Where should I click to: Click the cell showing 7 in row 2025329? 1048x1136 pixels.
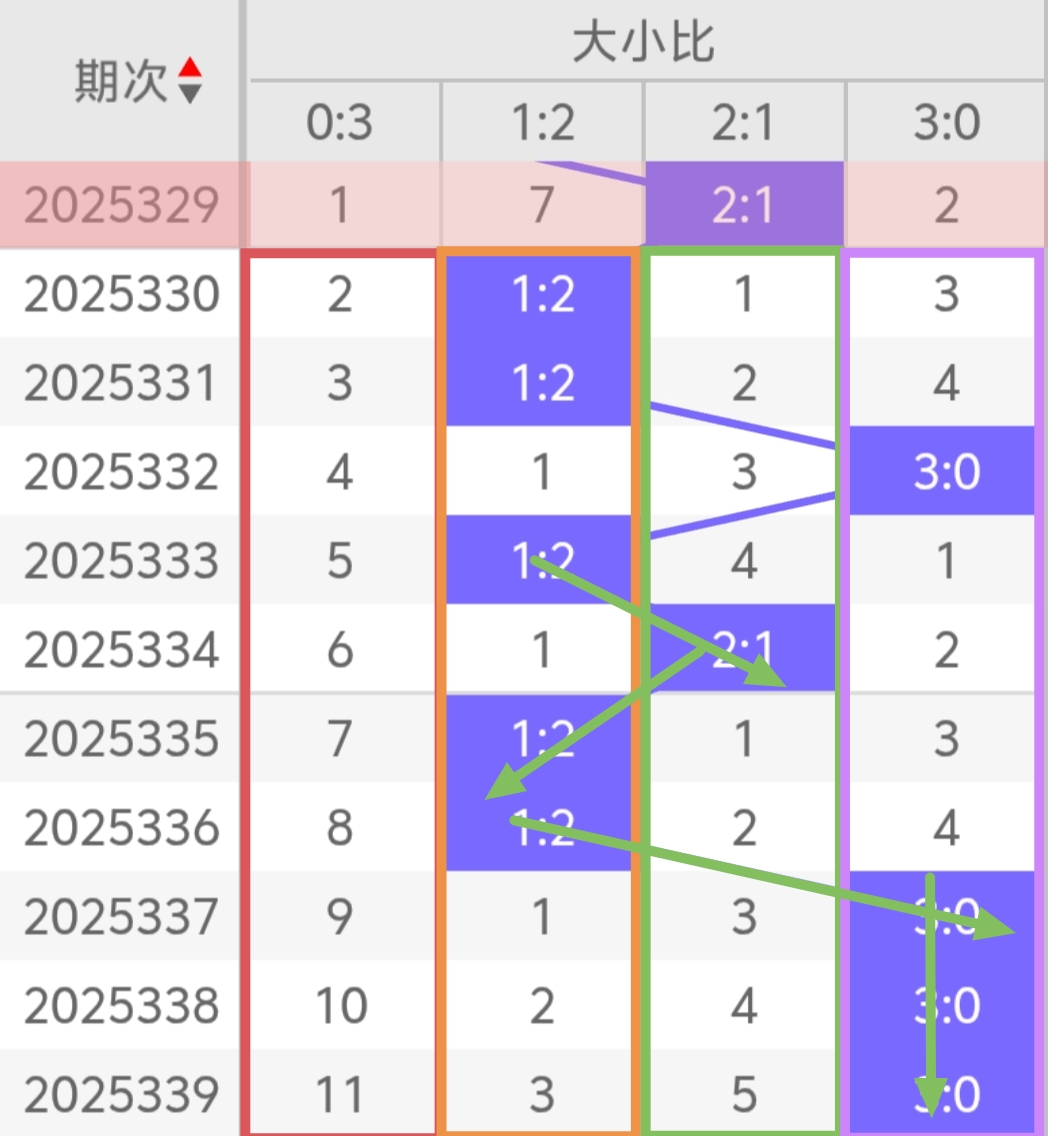541,203
